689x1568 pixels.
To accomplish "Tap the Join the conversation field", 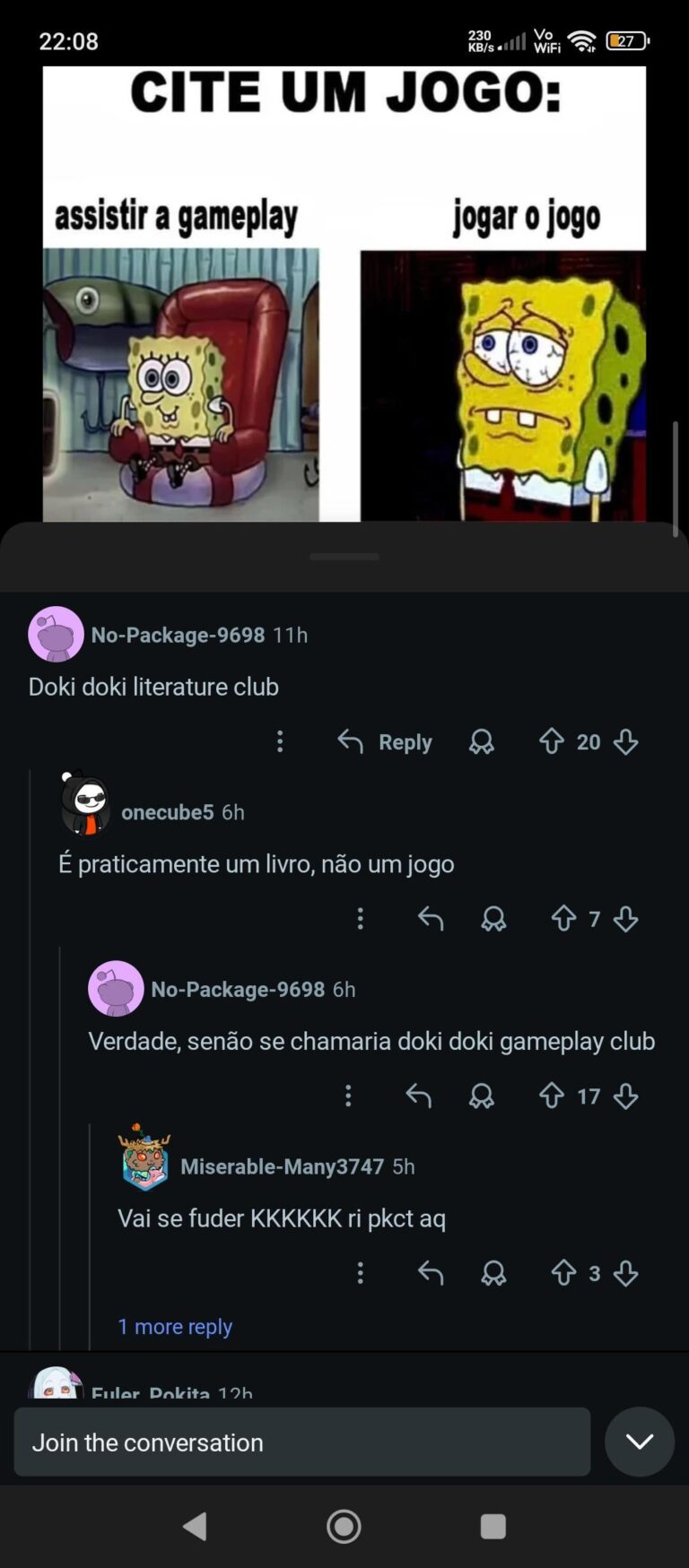I will 301,1442.
